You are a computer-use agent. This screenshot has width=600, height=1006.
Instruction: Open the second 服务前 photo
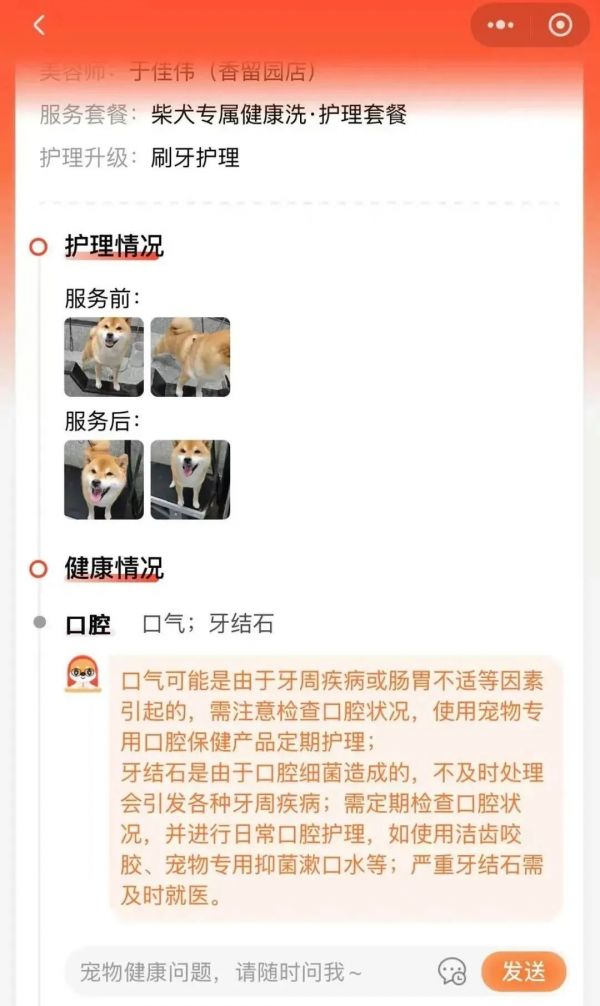[190, 357]
